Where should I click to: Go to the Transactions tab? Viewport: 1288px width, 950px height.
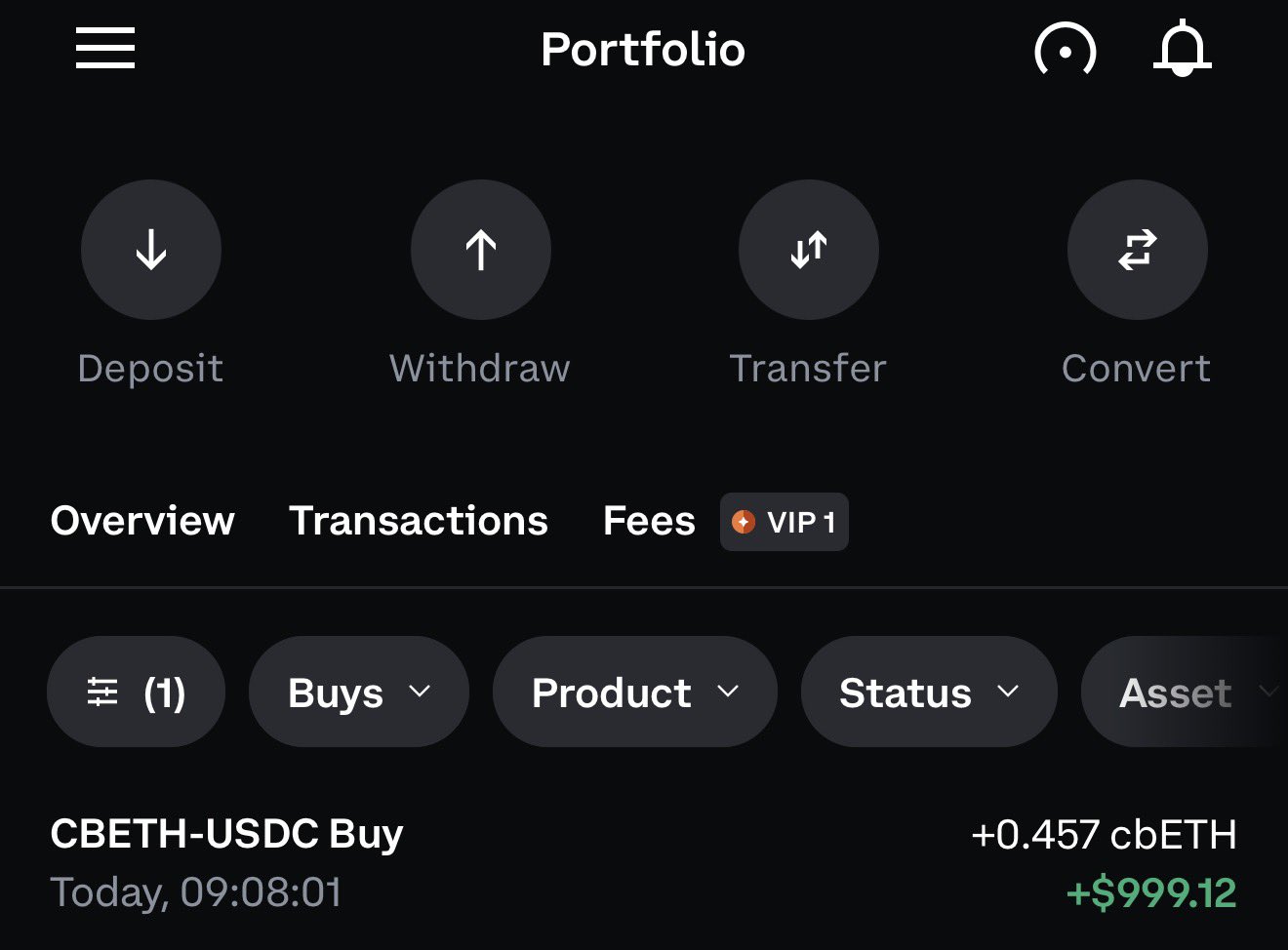(x=419, y=521)
